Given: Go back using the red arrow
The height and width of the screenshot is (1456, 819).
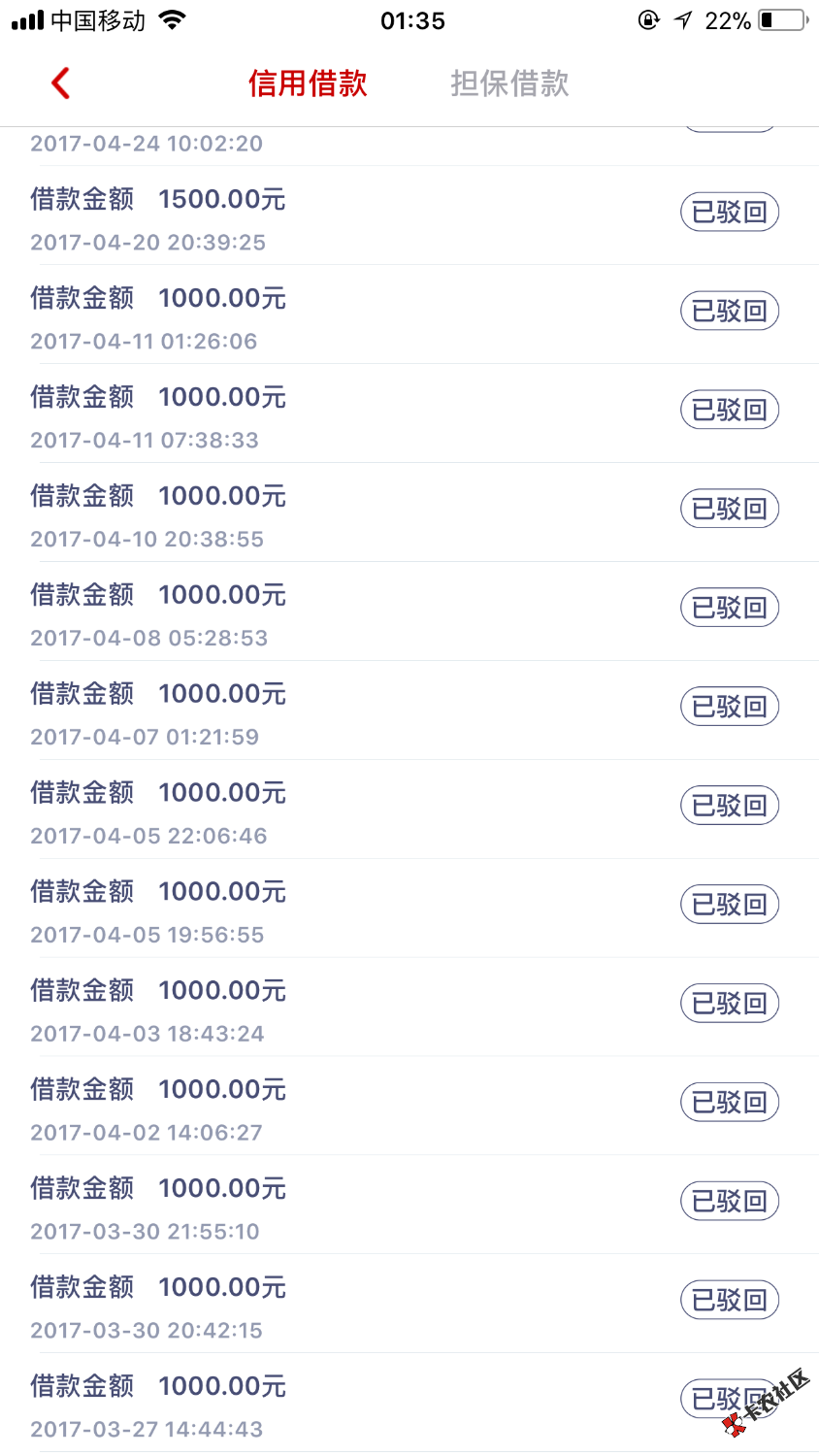Looking at the screenshot, I should point(60,83).
